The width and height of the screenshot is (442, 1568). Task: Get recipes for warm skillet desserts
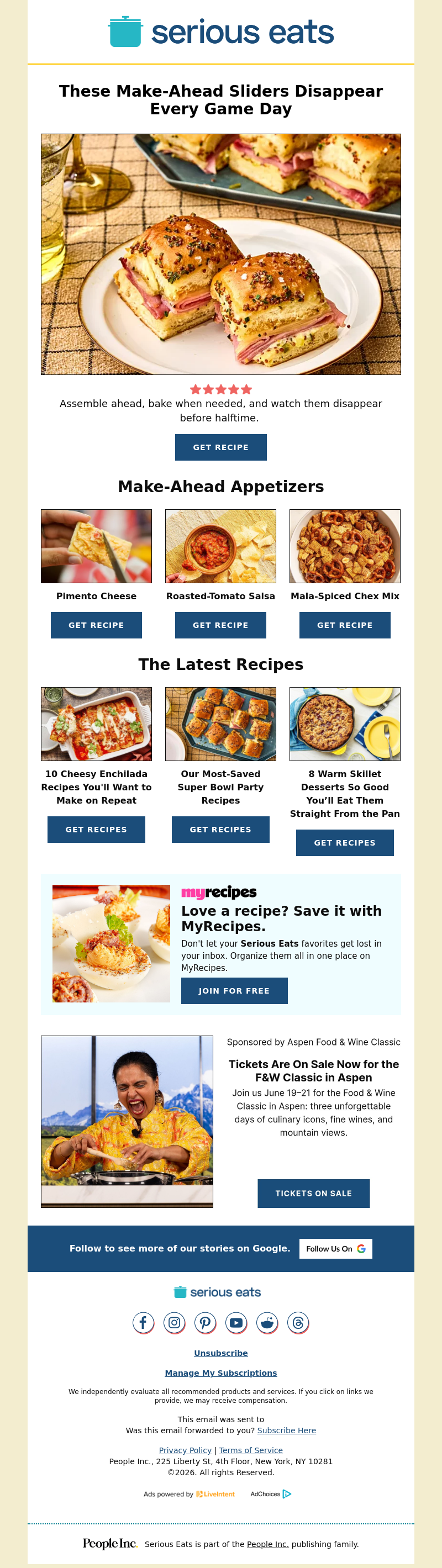(345, 842)
